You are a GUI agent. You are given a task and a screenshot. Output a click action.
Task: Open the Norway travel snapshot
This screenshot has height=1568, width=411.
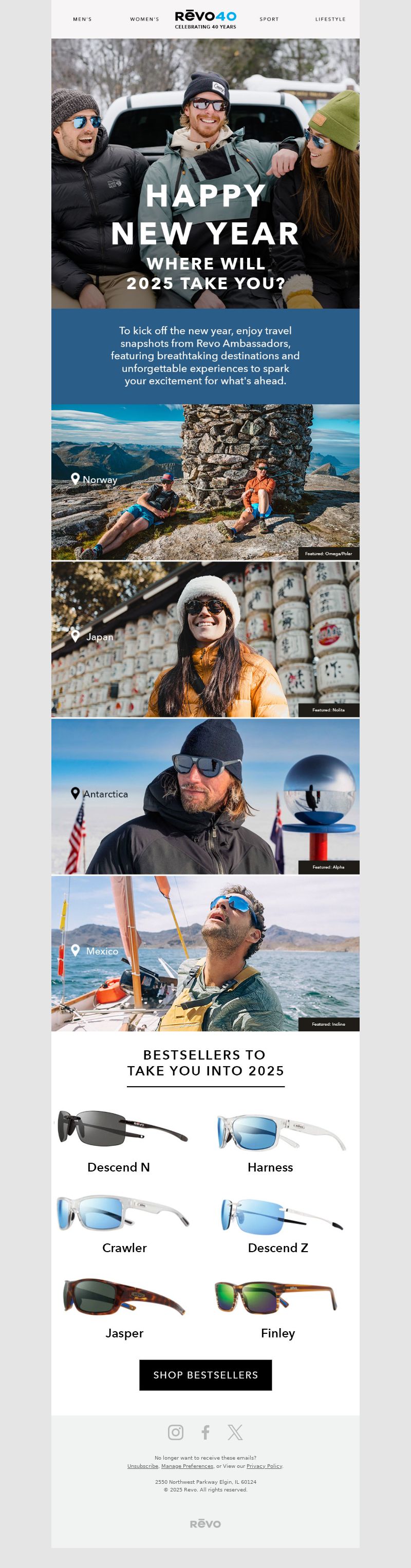click(205, 482)
